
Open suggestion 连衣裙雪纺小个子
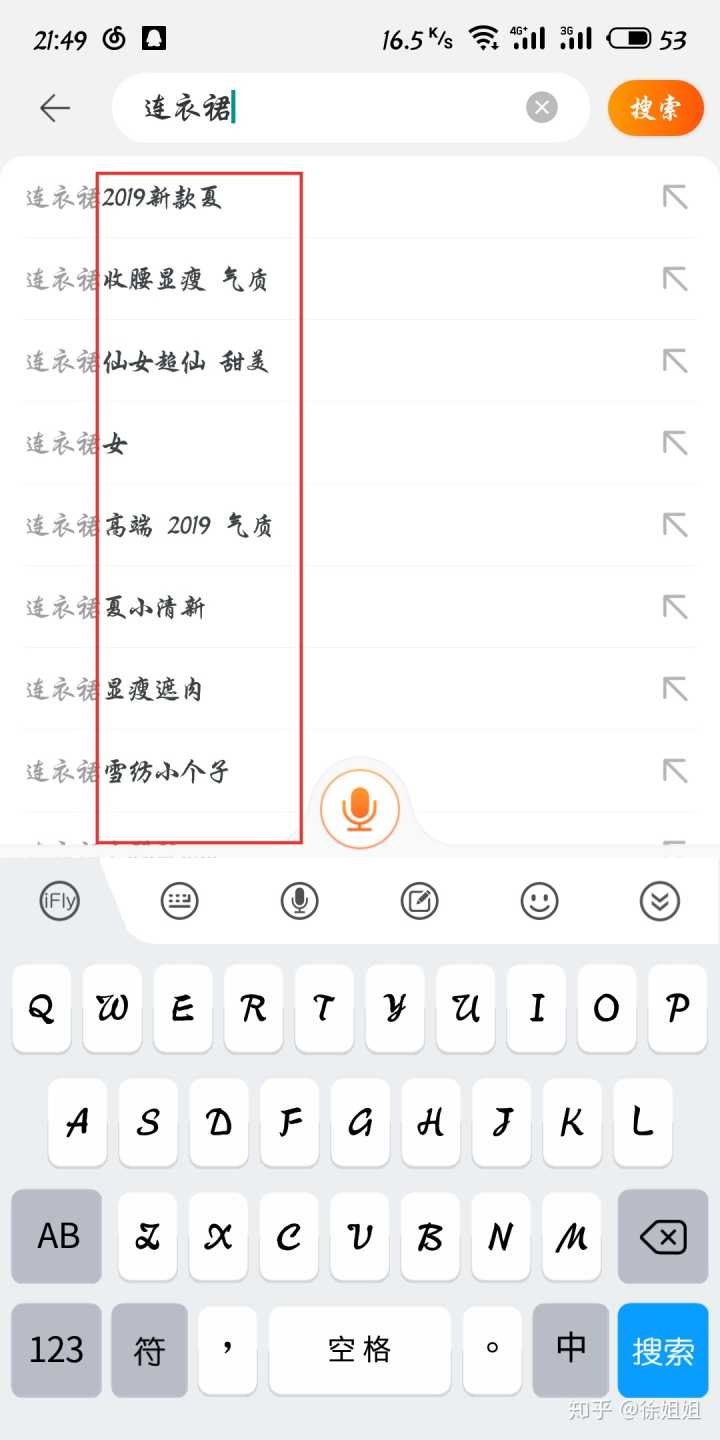(x=165, y=772)
